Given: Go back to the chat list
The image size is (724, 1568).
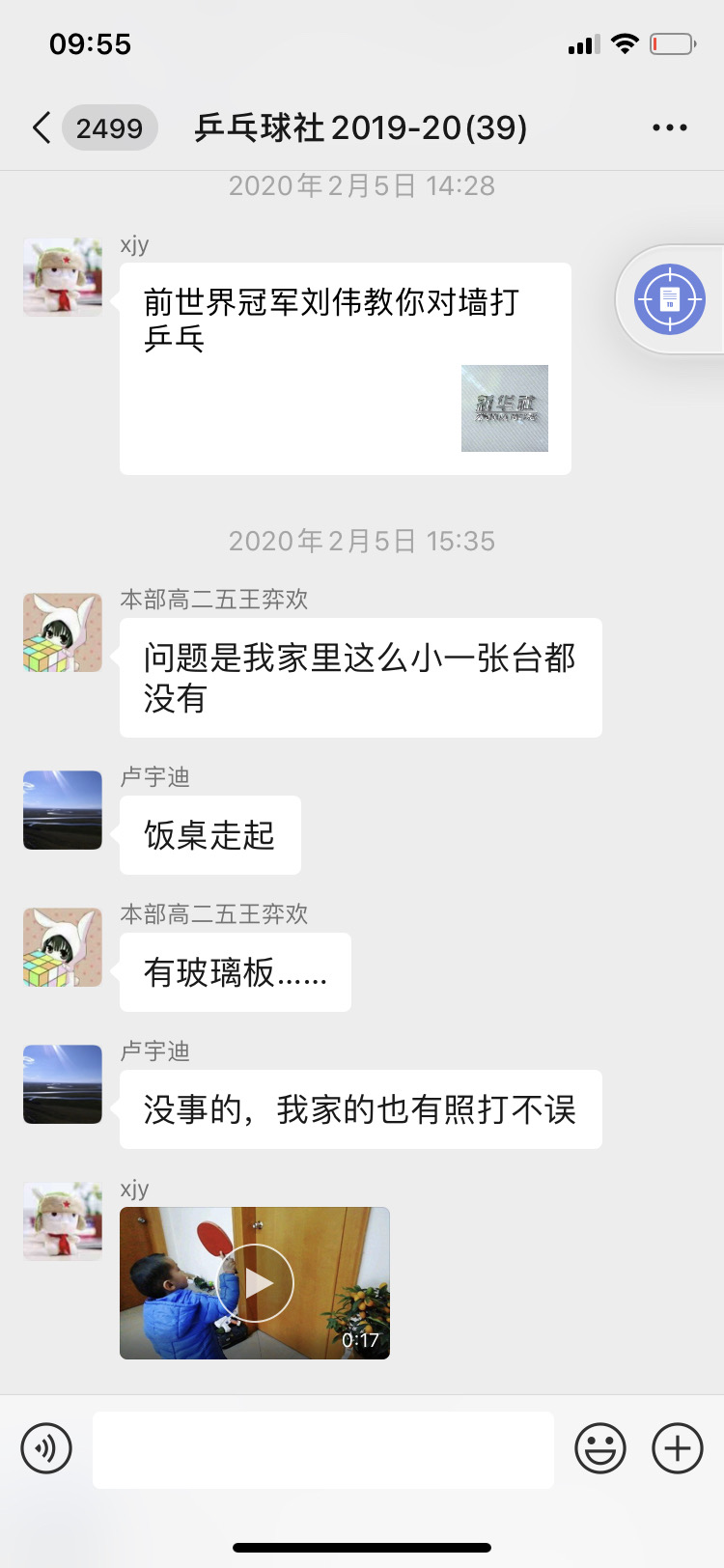Looking at the screenshot, I should (x=42, y=127).
